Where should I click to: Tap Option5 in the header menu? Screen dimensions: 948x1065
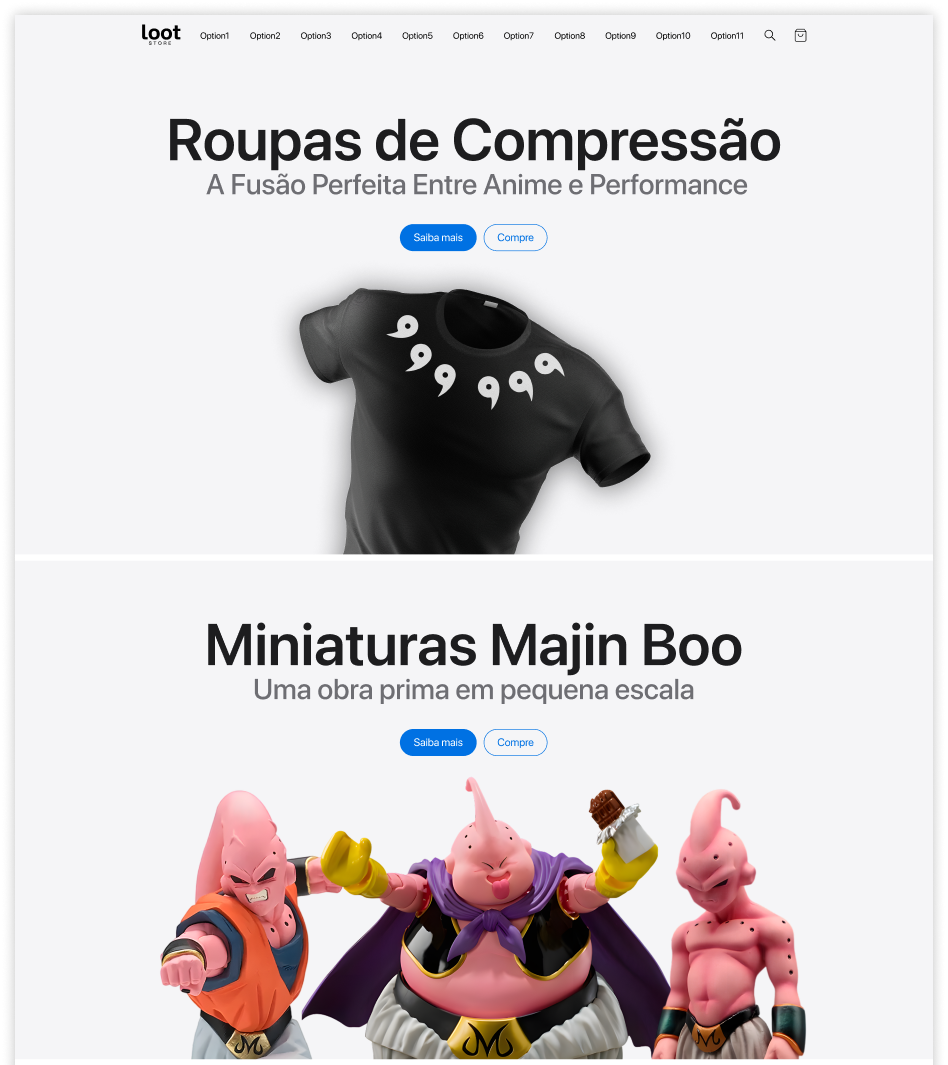[417, 36]
